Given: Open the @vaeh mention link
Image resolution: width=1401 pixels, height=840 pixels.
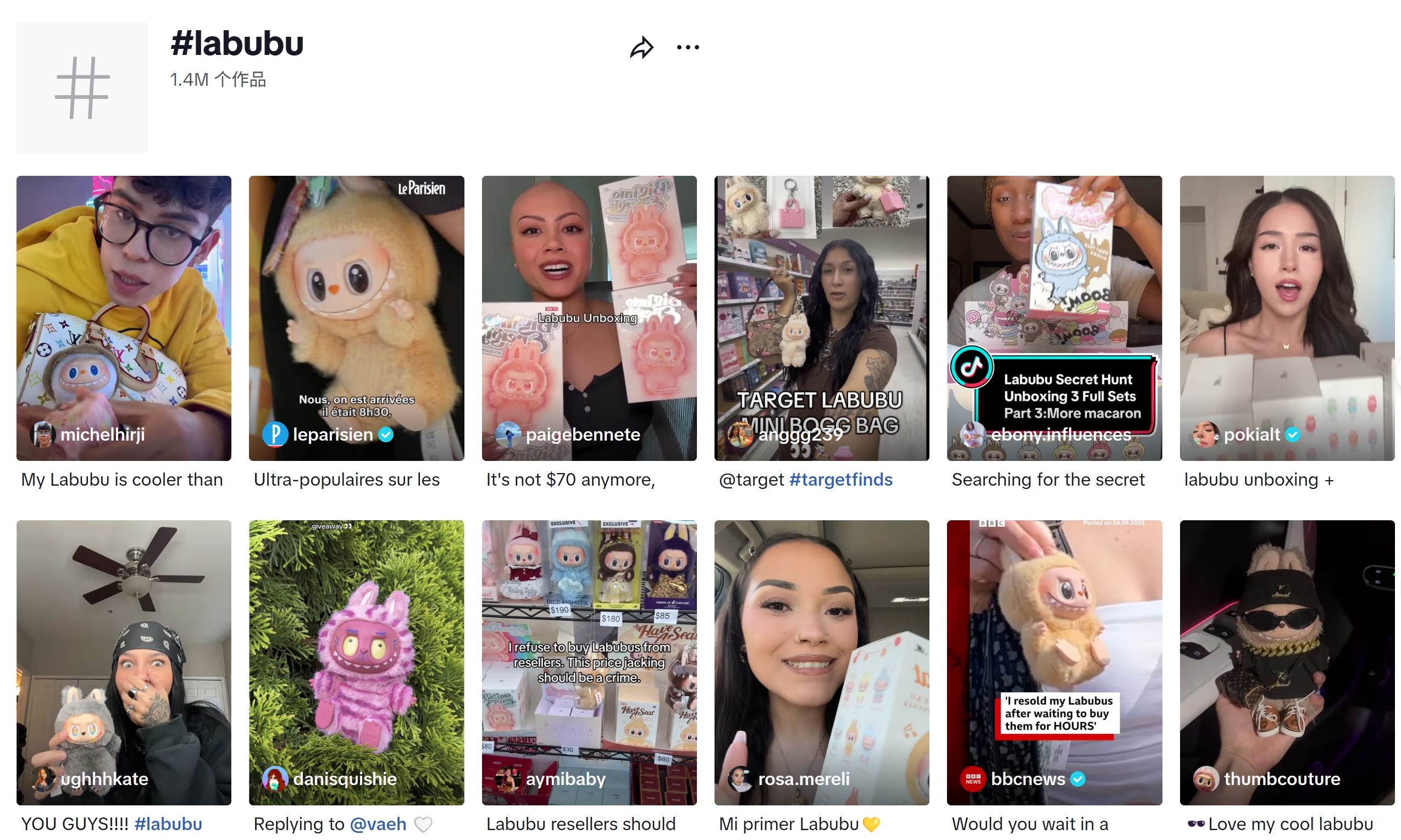Looking at the screenshot, I should 378,824.
